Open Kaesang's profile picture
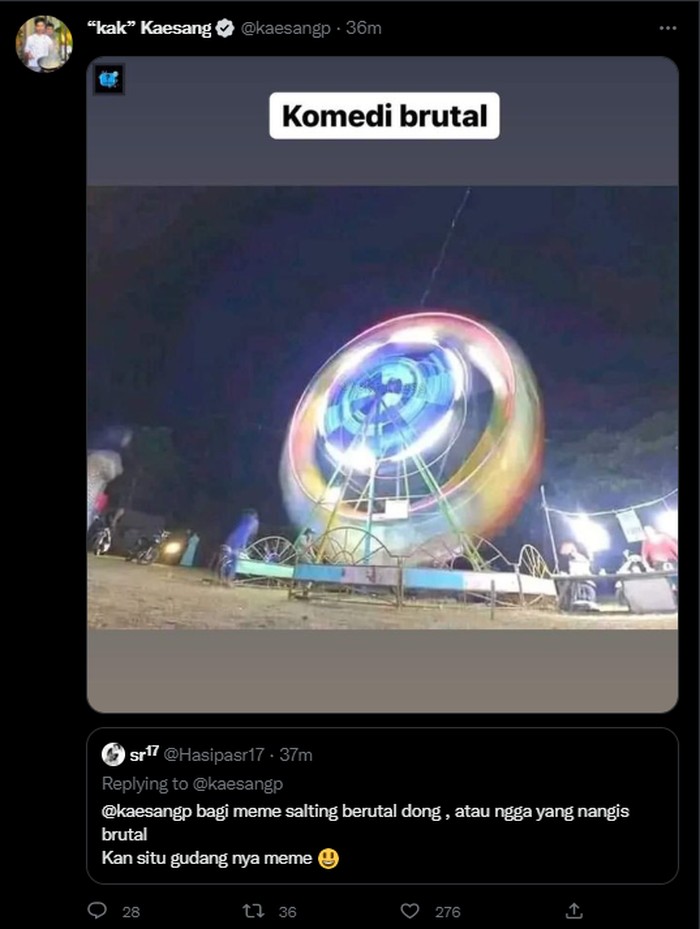 pos(43,44)
